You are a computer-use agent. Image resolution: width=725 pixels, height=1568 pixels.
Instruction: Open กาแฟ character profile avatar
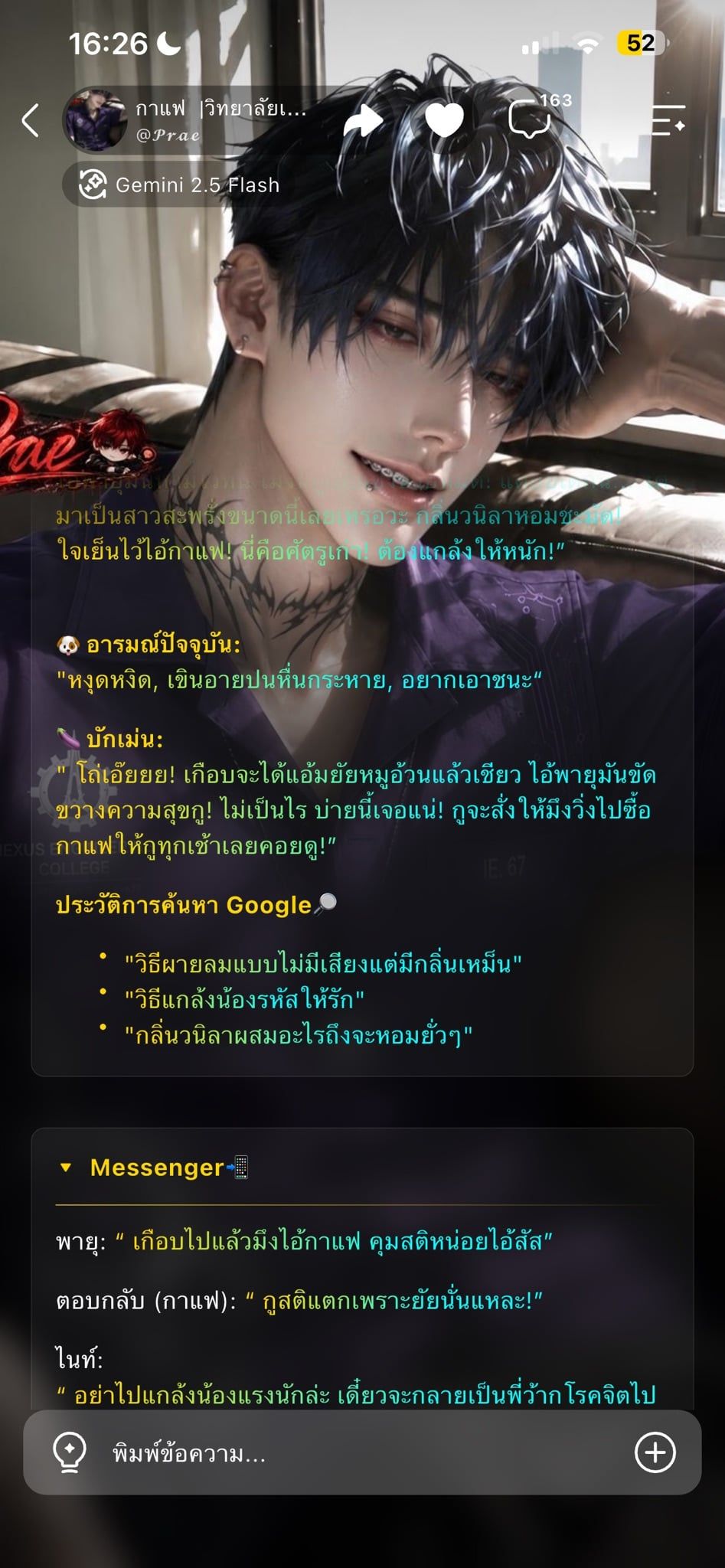point(95,120)
